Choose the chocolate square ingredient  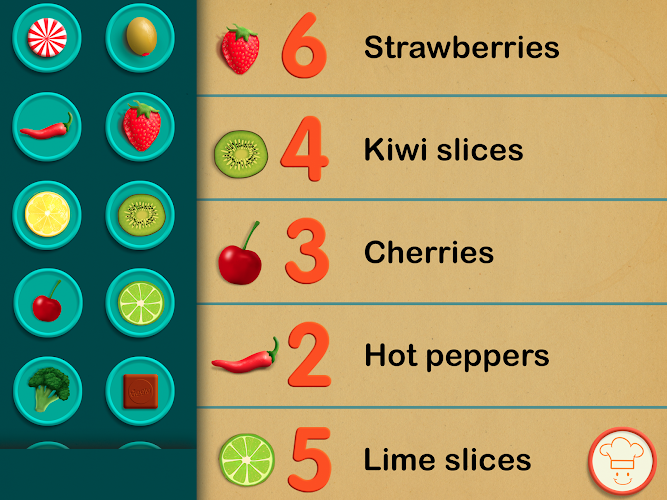click(x=140, y=390)
